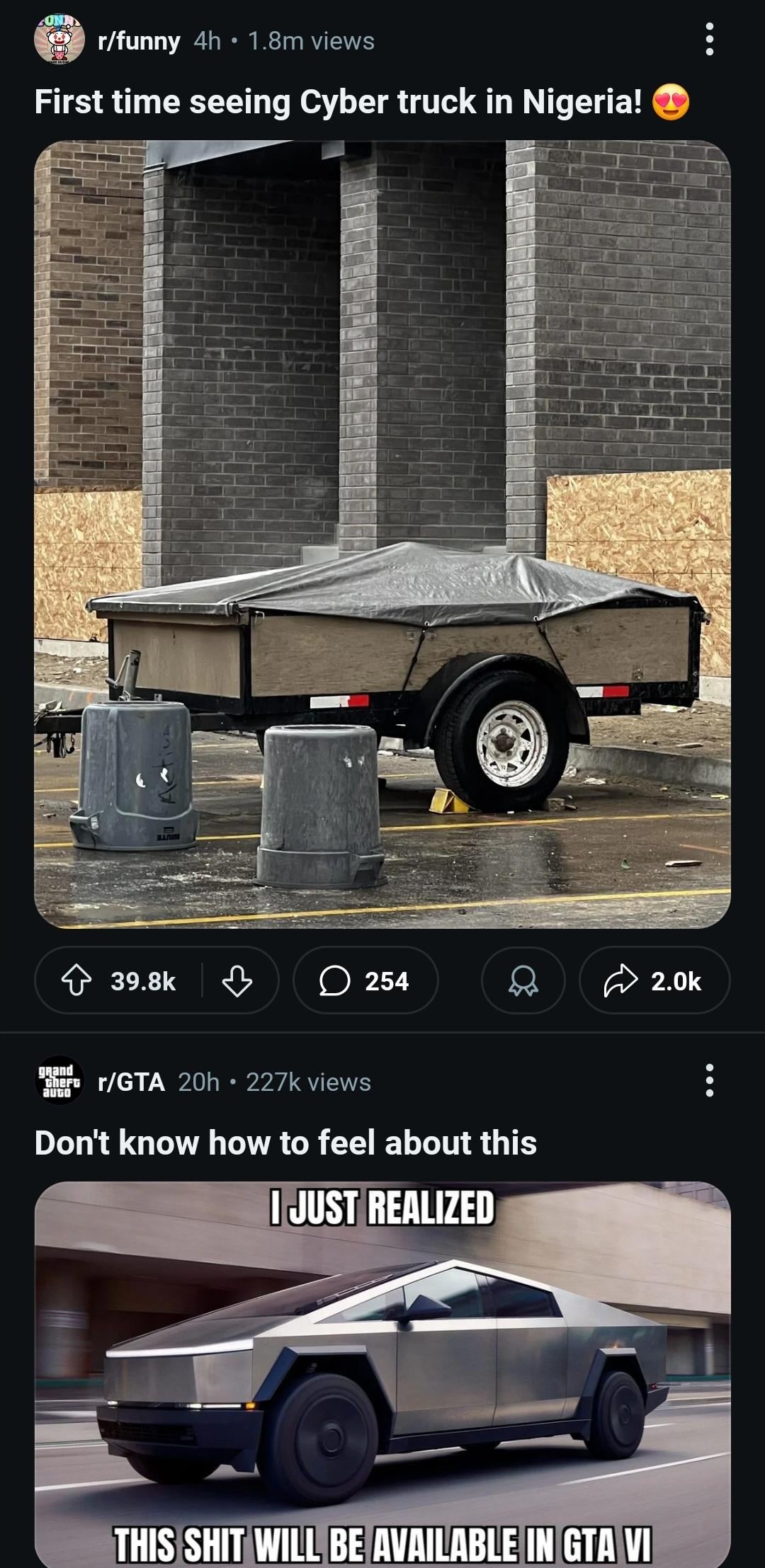Screen dimensions: 765x1568
Task: View the GTA VI Cybertruck meme image
Action: pyautogui.click(x=382, y=1373)
